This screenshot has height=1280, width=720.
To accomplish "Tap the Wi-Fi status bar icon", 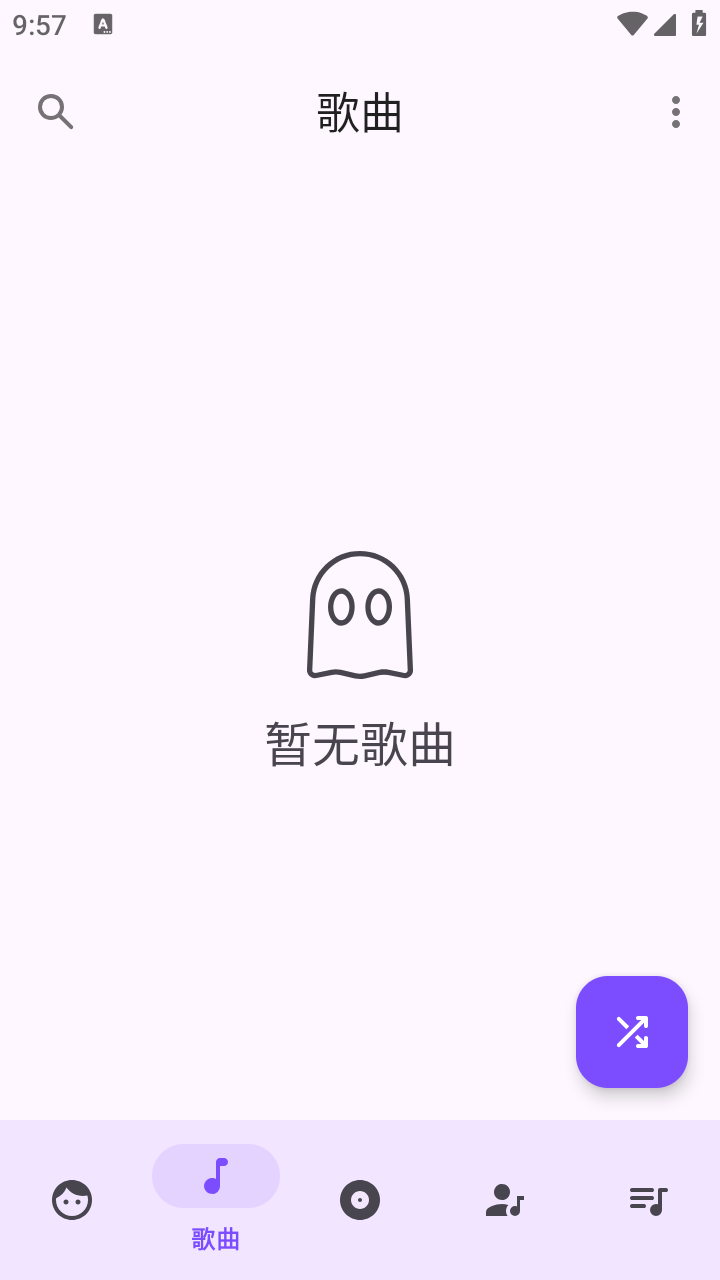I will [631, 25].
